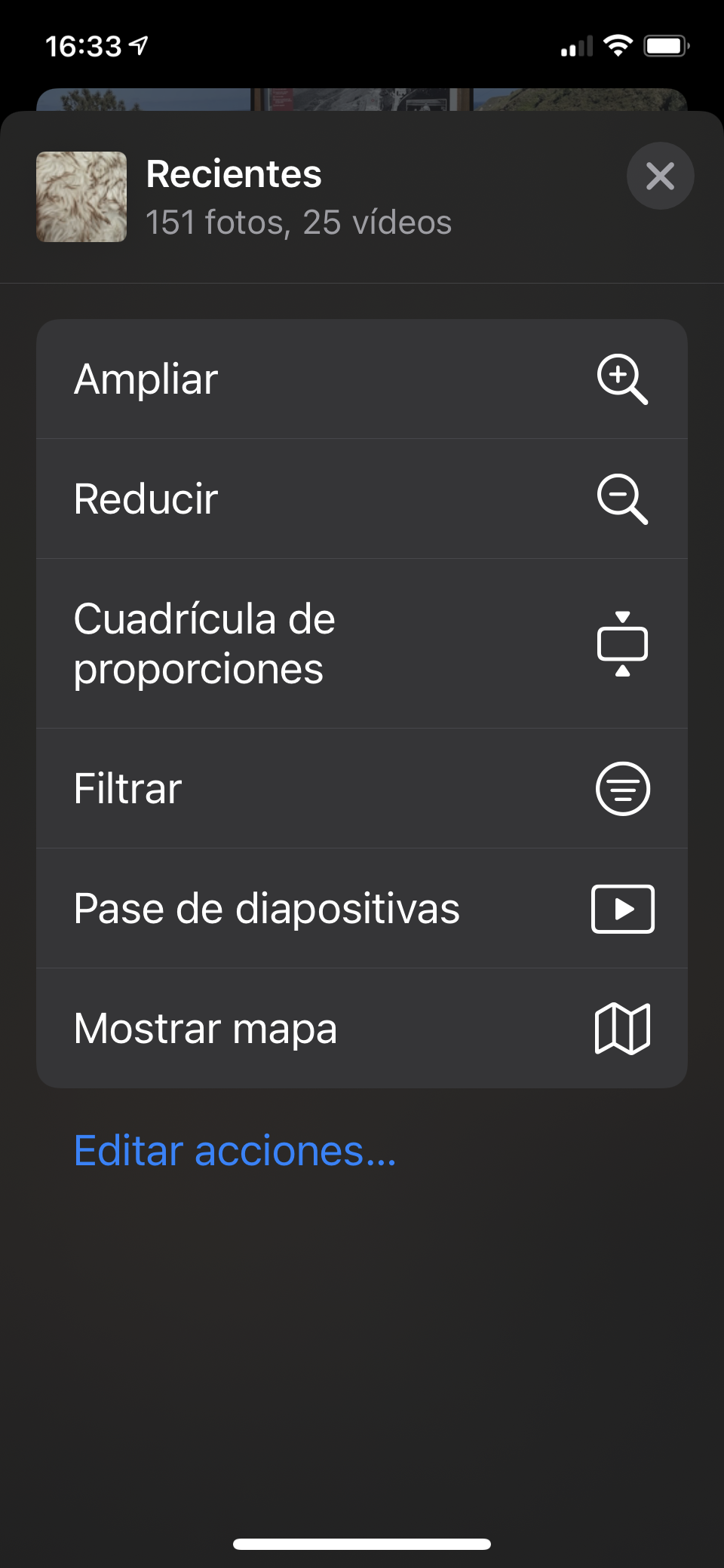Tap Mostrar mapa
Screen dimensions: 724x1568
pyautogui.click(x=362, y=1028)
